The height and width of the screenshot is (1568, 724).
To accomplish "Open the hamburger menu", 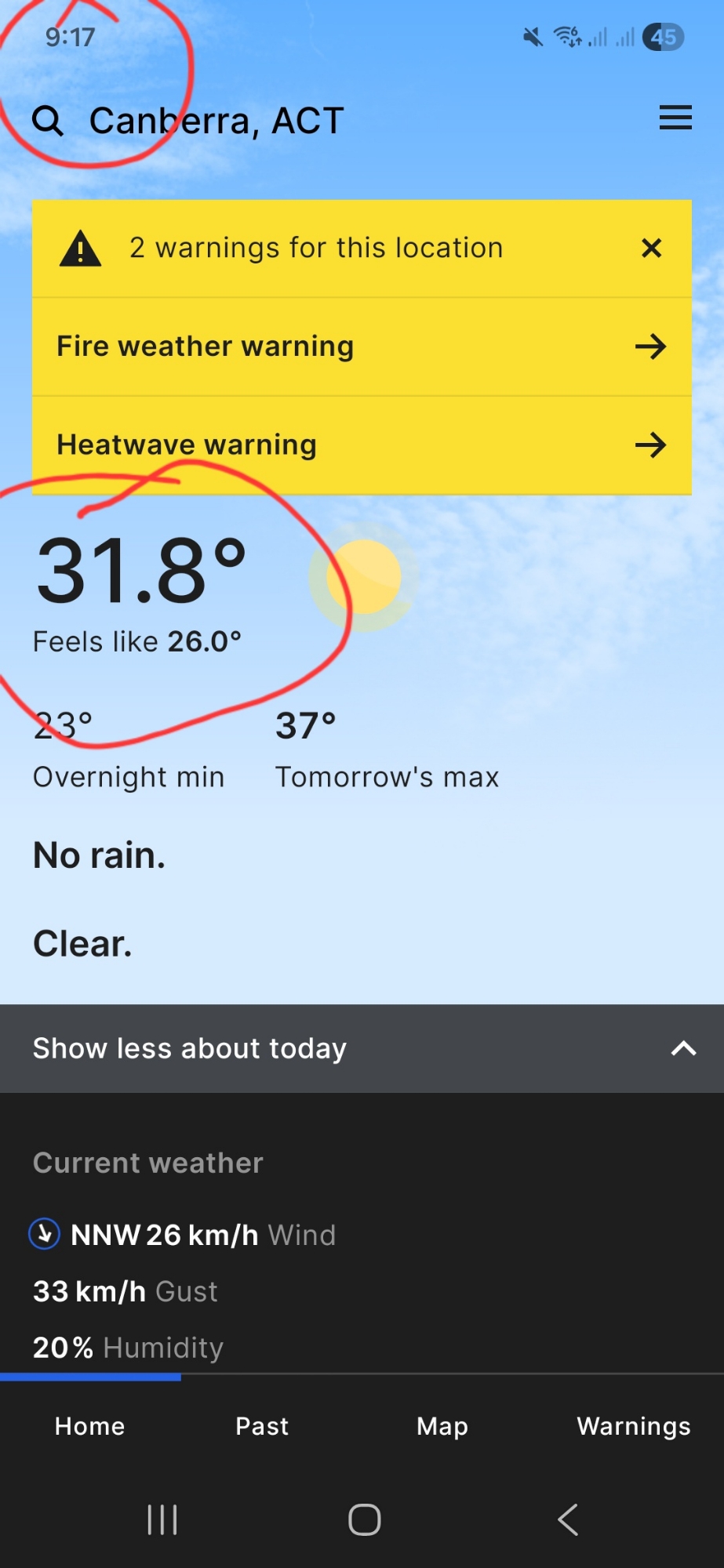I will coord(675,118).
